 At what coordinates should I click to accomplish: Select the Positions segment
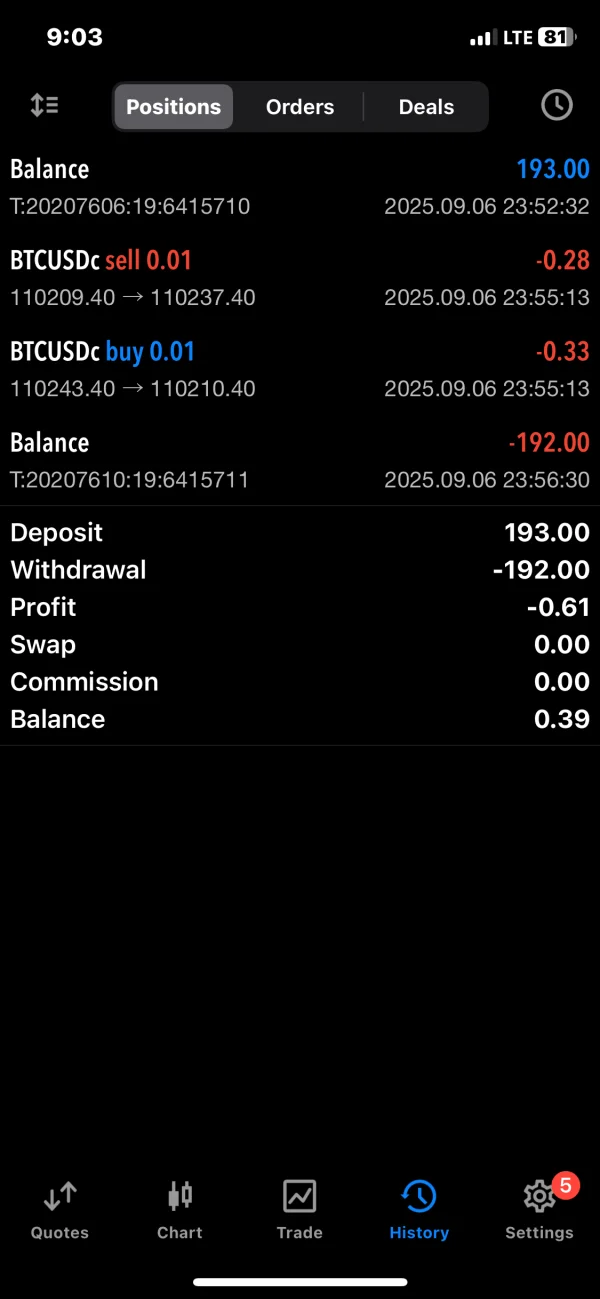point(174,107)
